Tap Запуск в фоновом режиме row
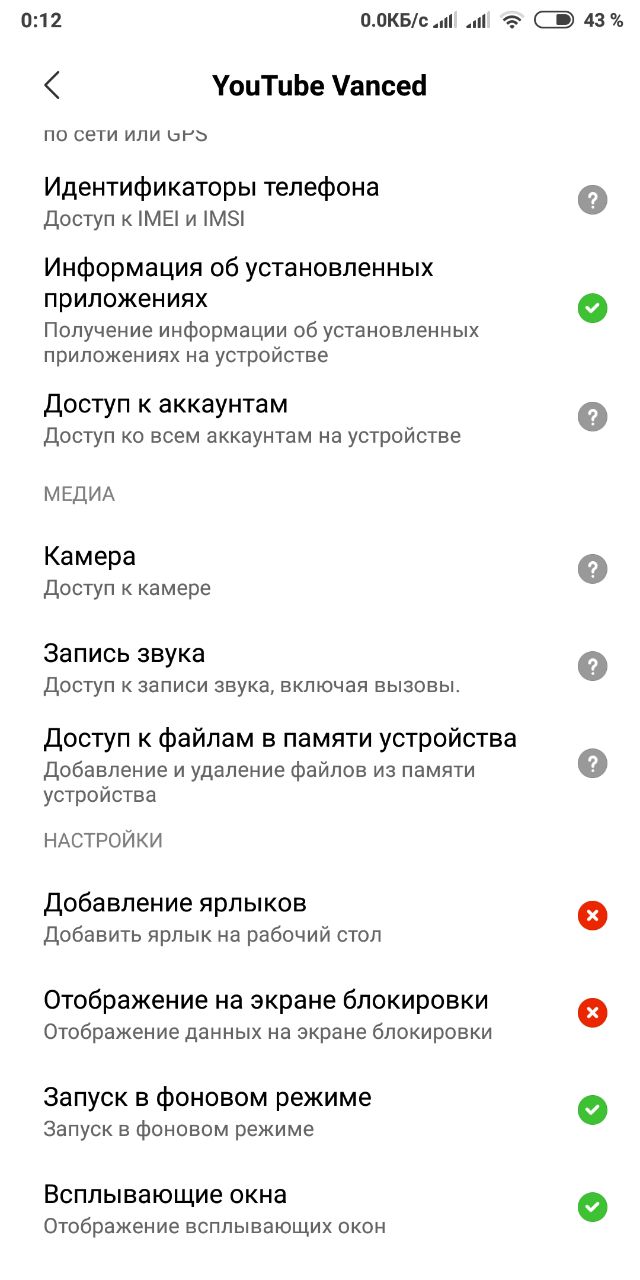This screenshot has height=1280, width=640. (320, 1110)
